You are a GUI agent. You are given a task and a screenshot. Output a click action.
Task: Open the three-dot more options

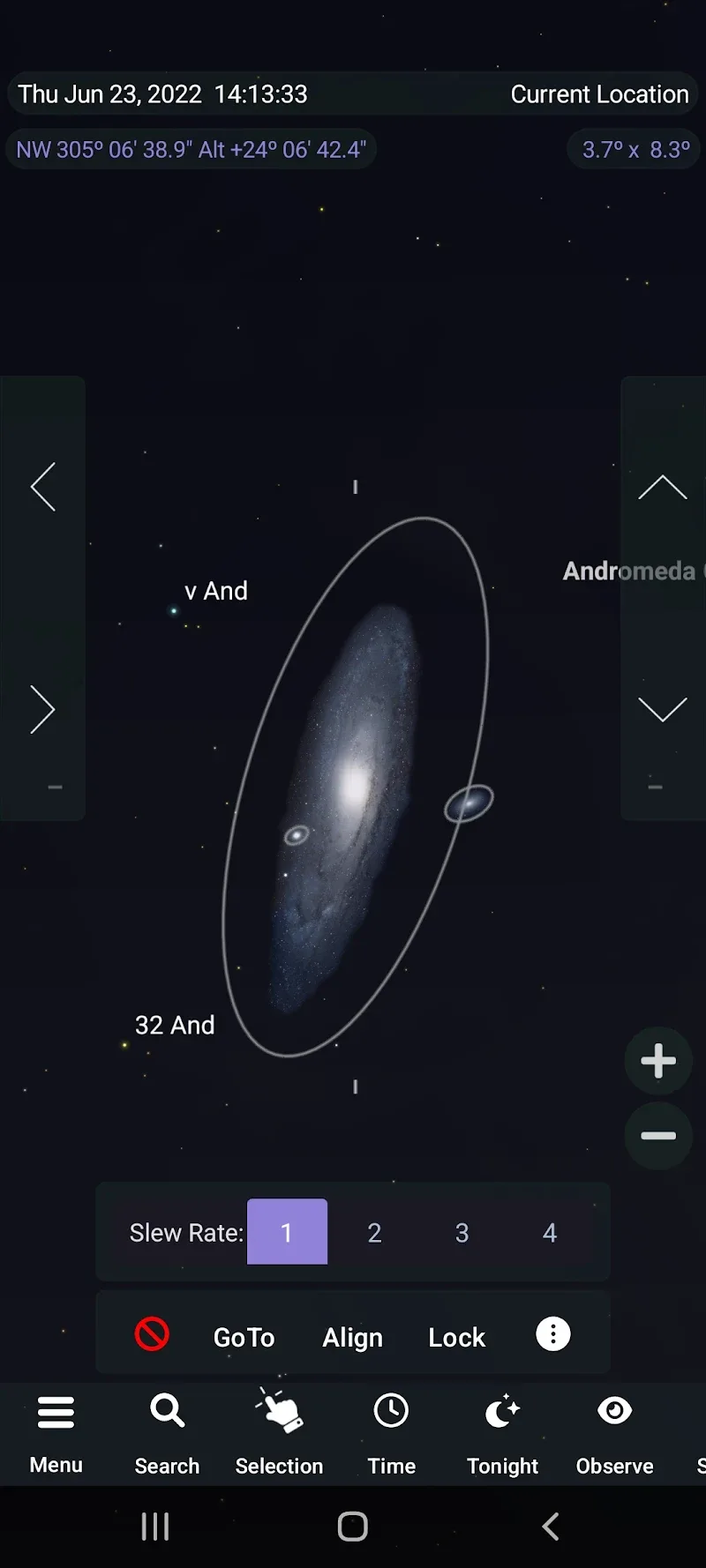pyautogui.click(x=553, y=1334)
